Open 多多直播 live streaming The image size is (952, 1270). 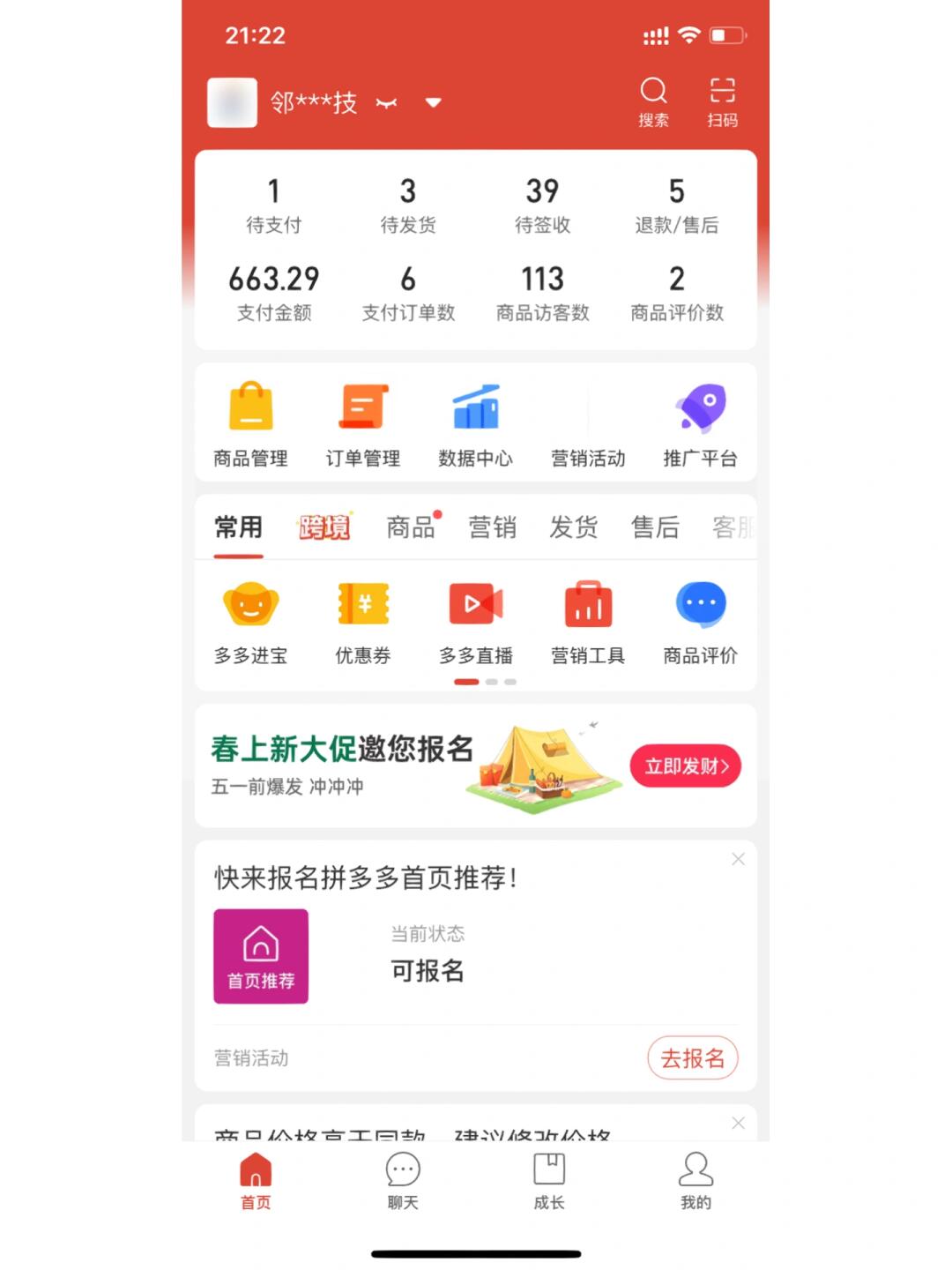(x=476, y=622)
